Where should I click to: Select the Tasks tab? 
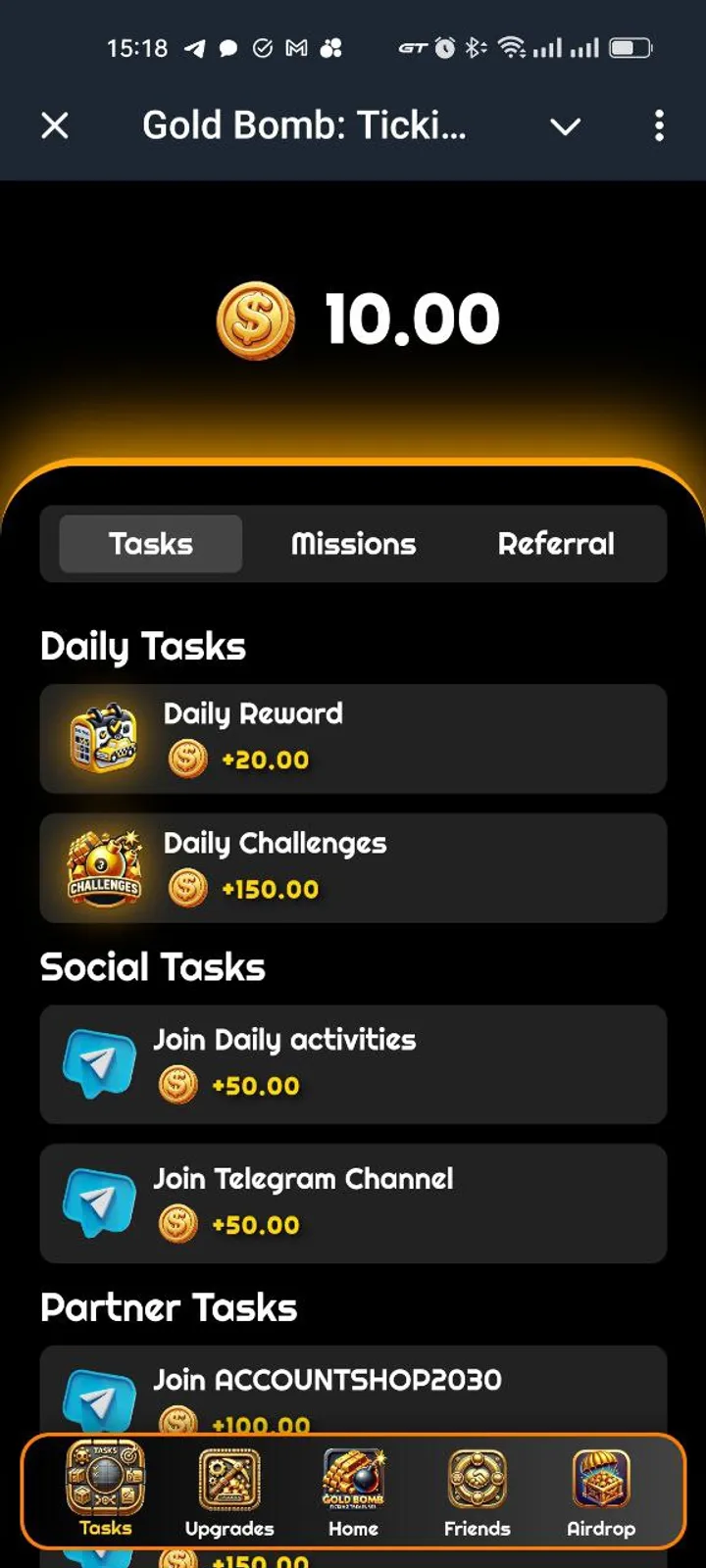click(150, 545)
